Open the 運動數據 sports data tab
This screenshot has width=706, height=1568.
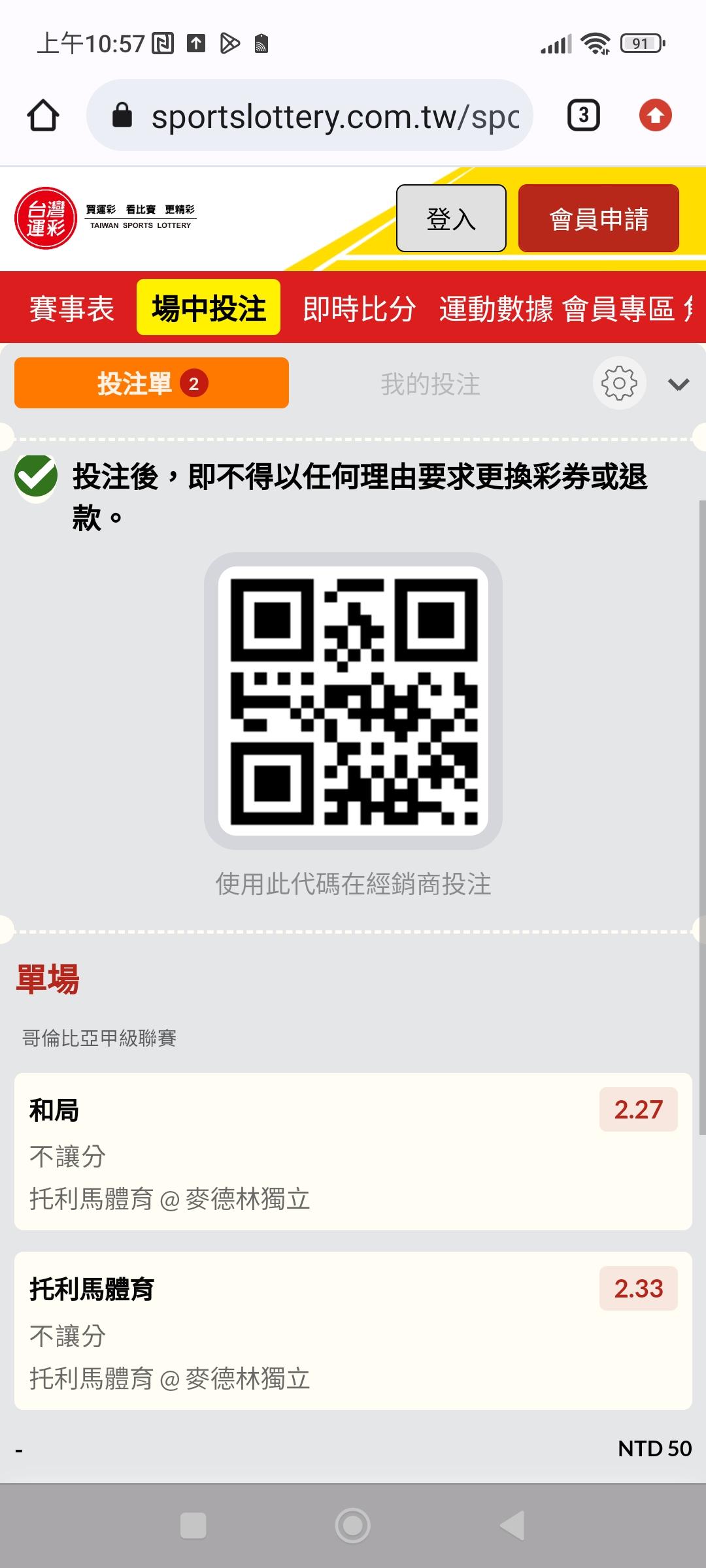click(496, 308)
